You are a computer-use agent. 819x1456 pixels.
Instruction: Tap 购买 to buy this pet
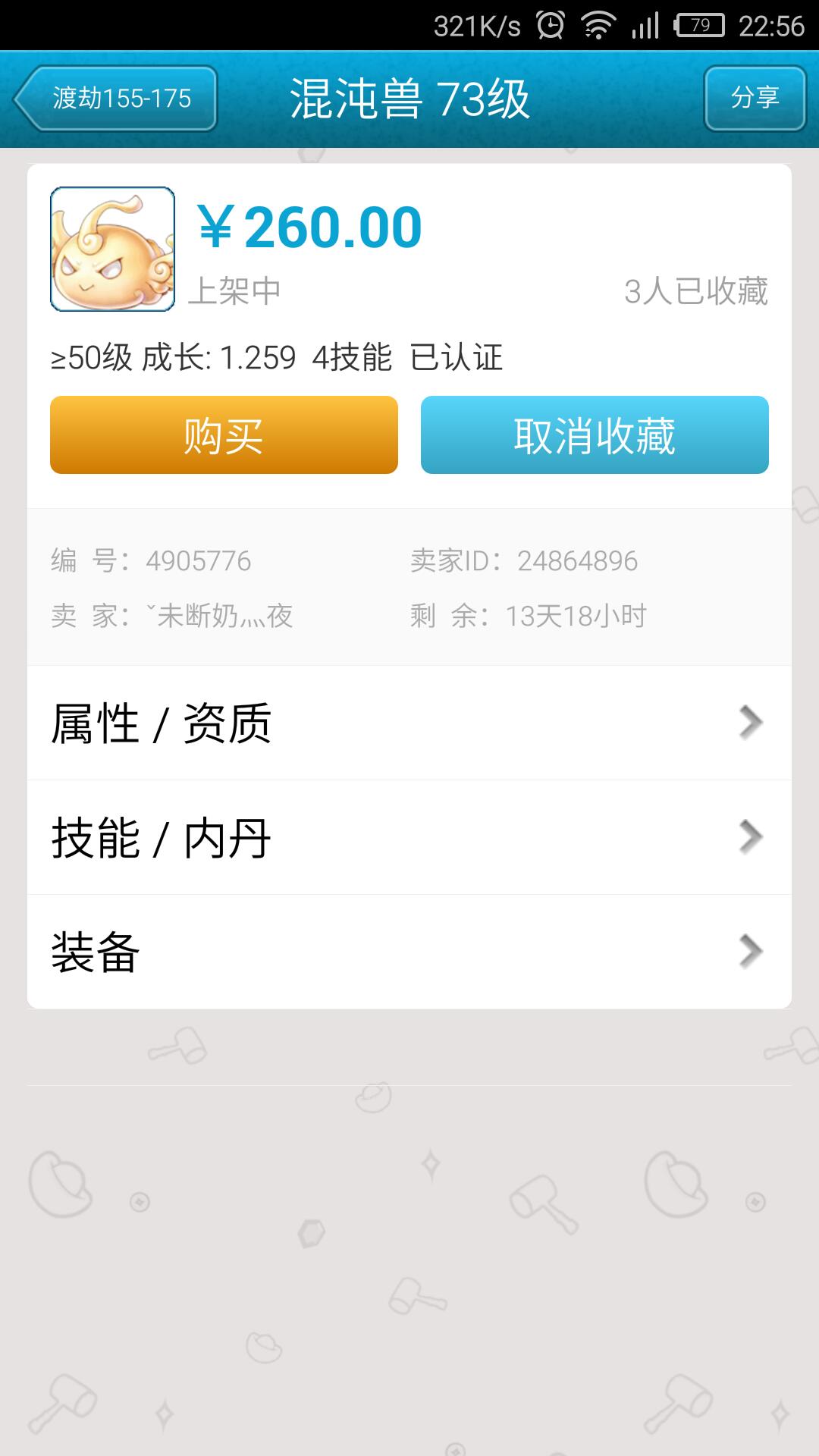click(224, 435)
